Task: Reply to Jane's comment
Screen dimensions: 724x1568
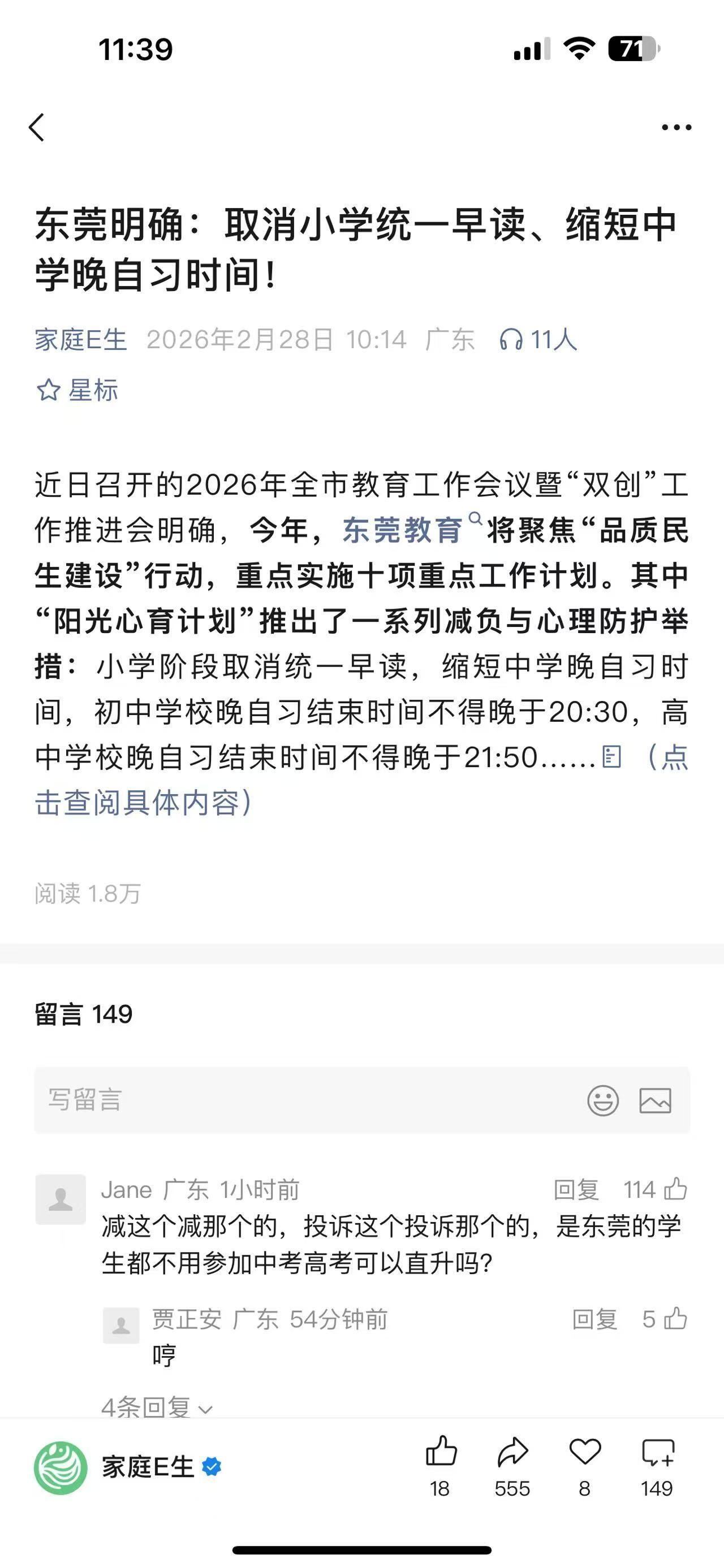Action: (576, 1189)
